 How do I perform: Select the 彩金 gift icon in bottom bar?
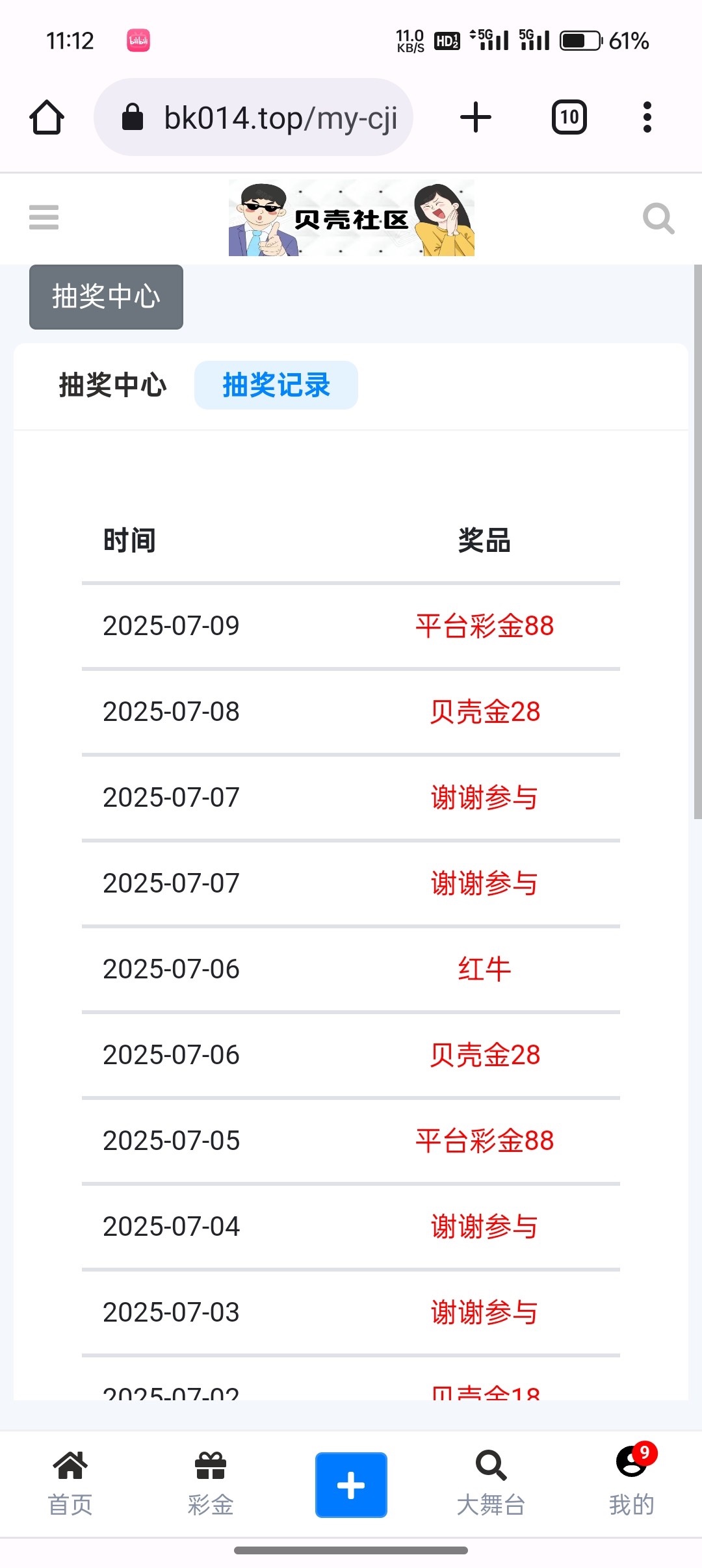point(211,1483)
